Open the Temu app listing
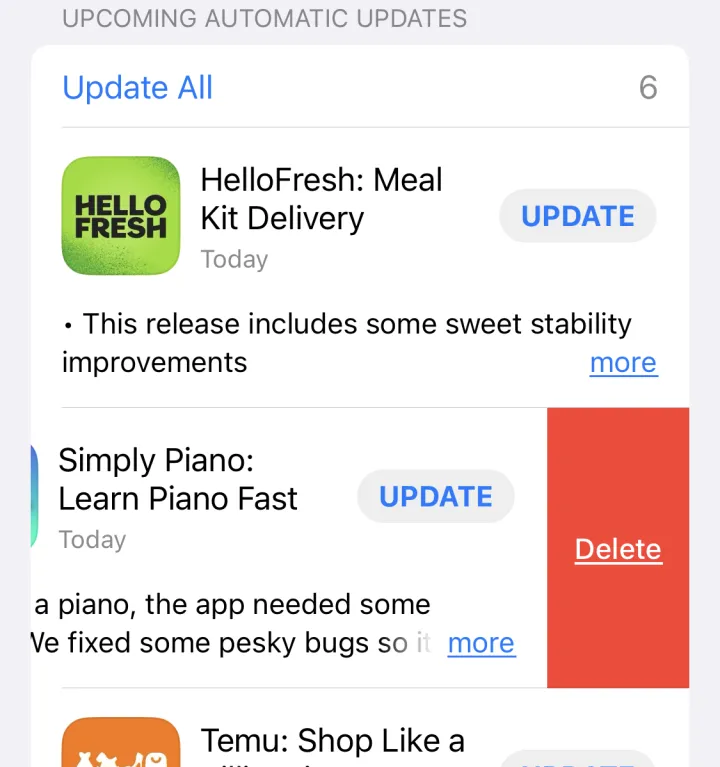This screenshot has height=767, width=720. 121,744
